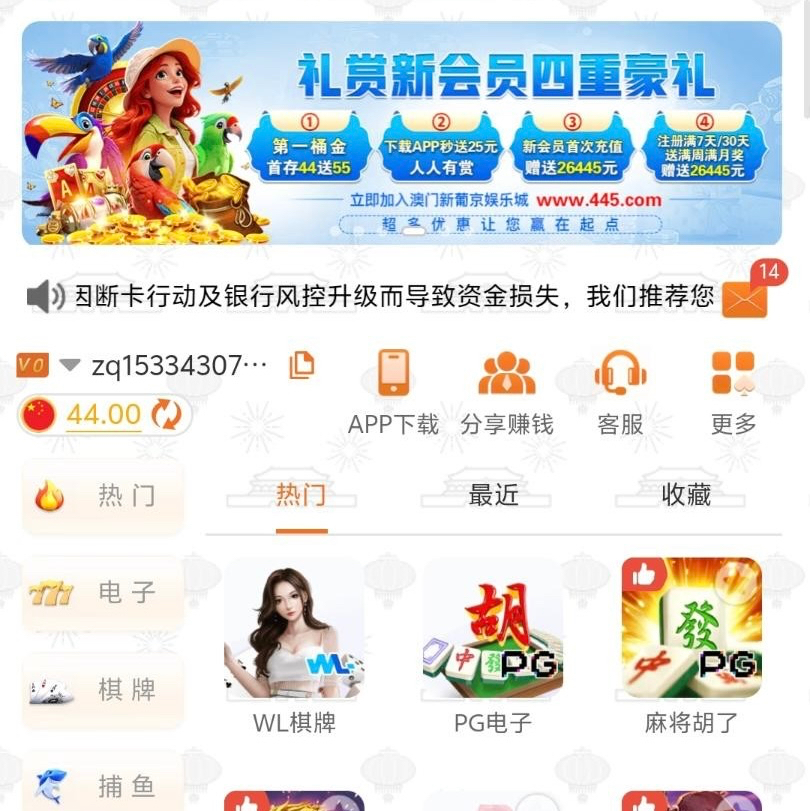Select the 棋牌 category

[103, 690]
